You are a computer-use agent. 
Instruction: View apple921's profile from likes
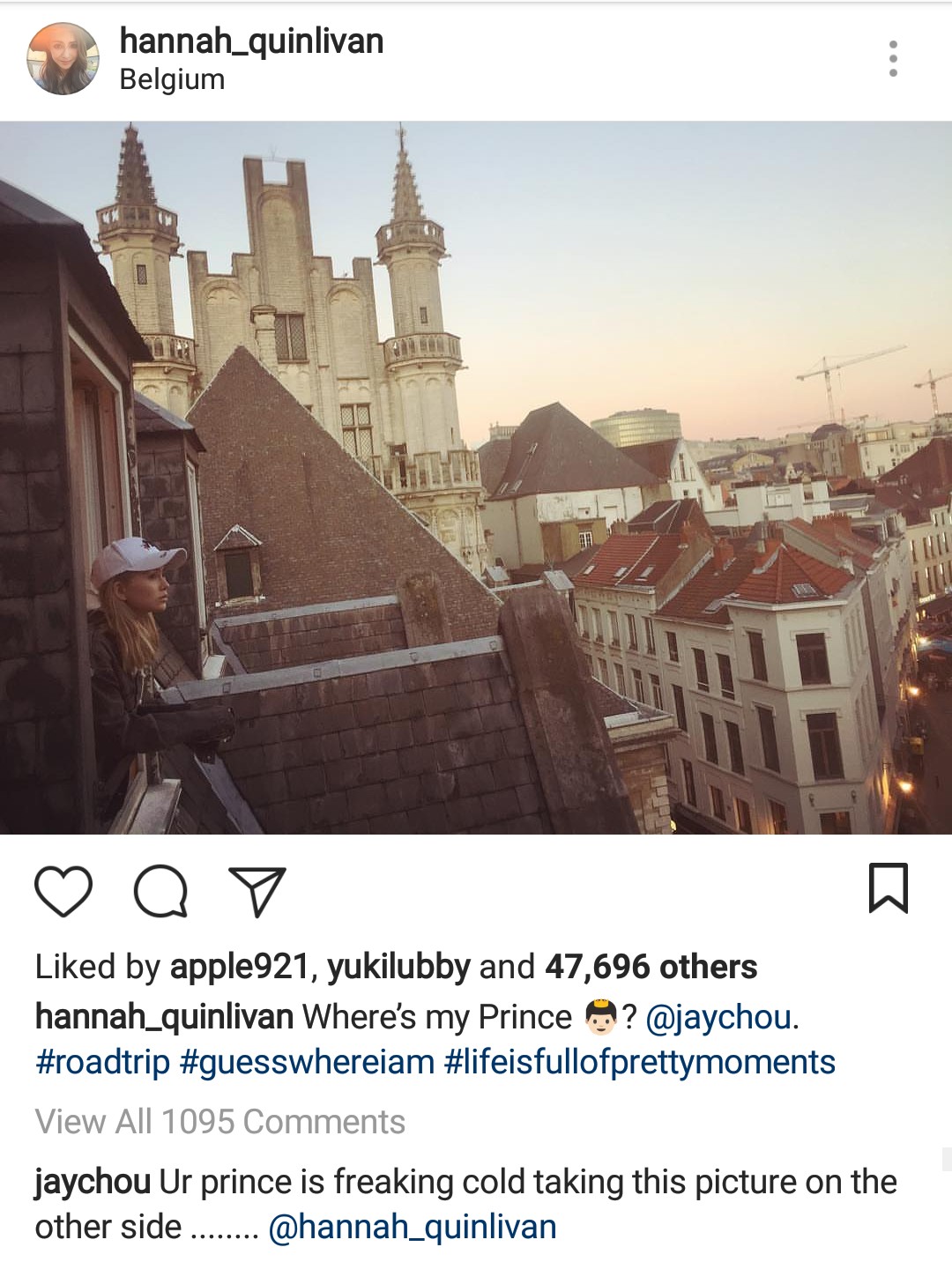pyautogui.click(x=239, y=967)
